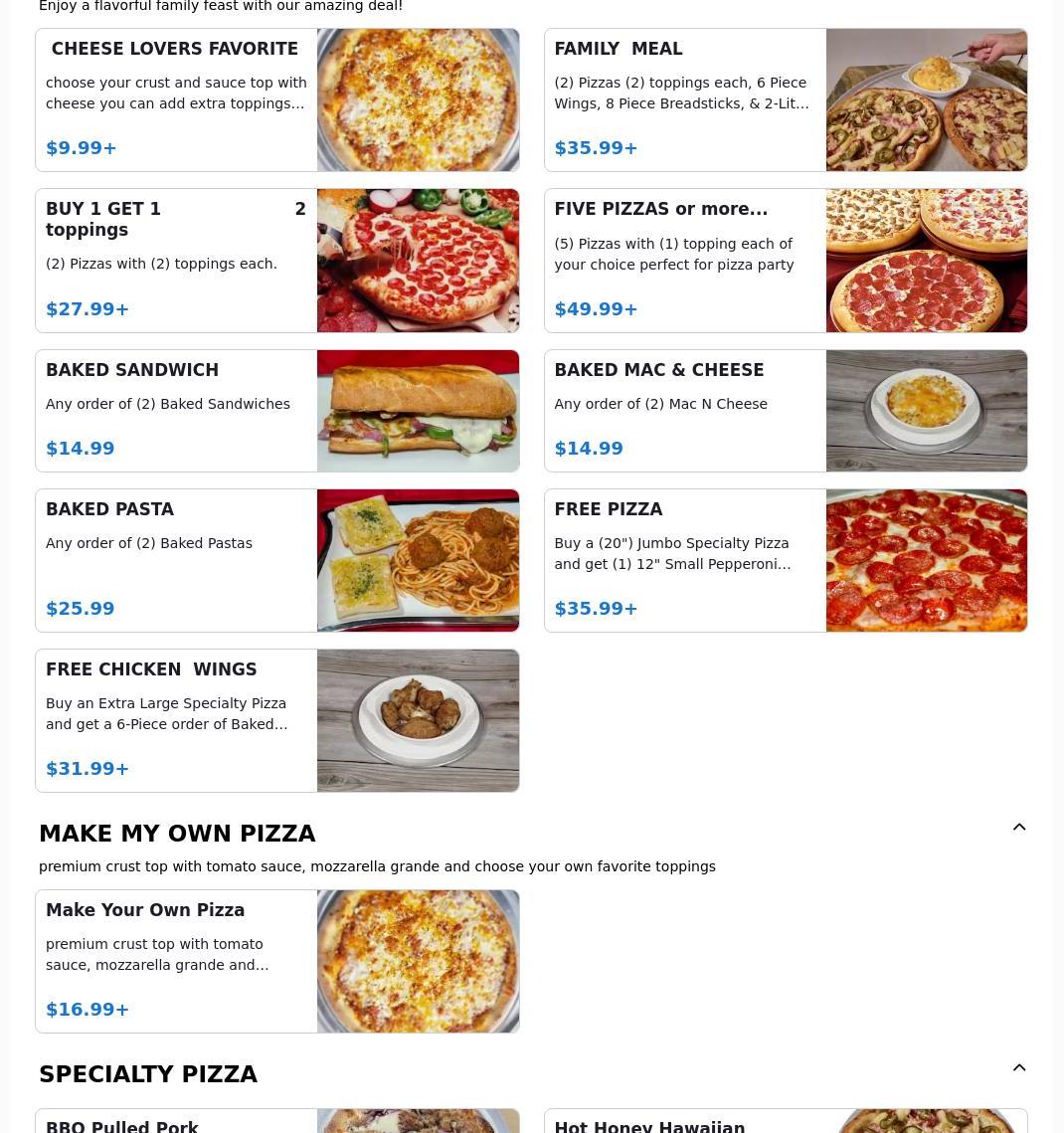Open the Hot Honey Hawaiian pizza
Screen dimensions: 1064x1133
click(785, 1122)
